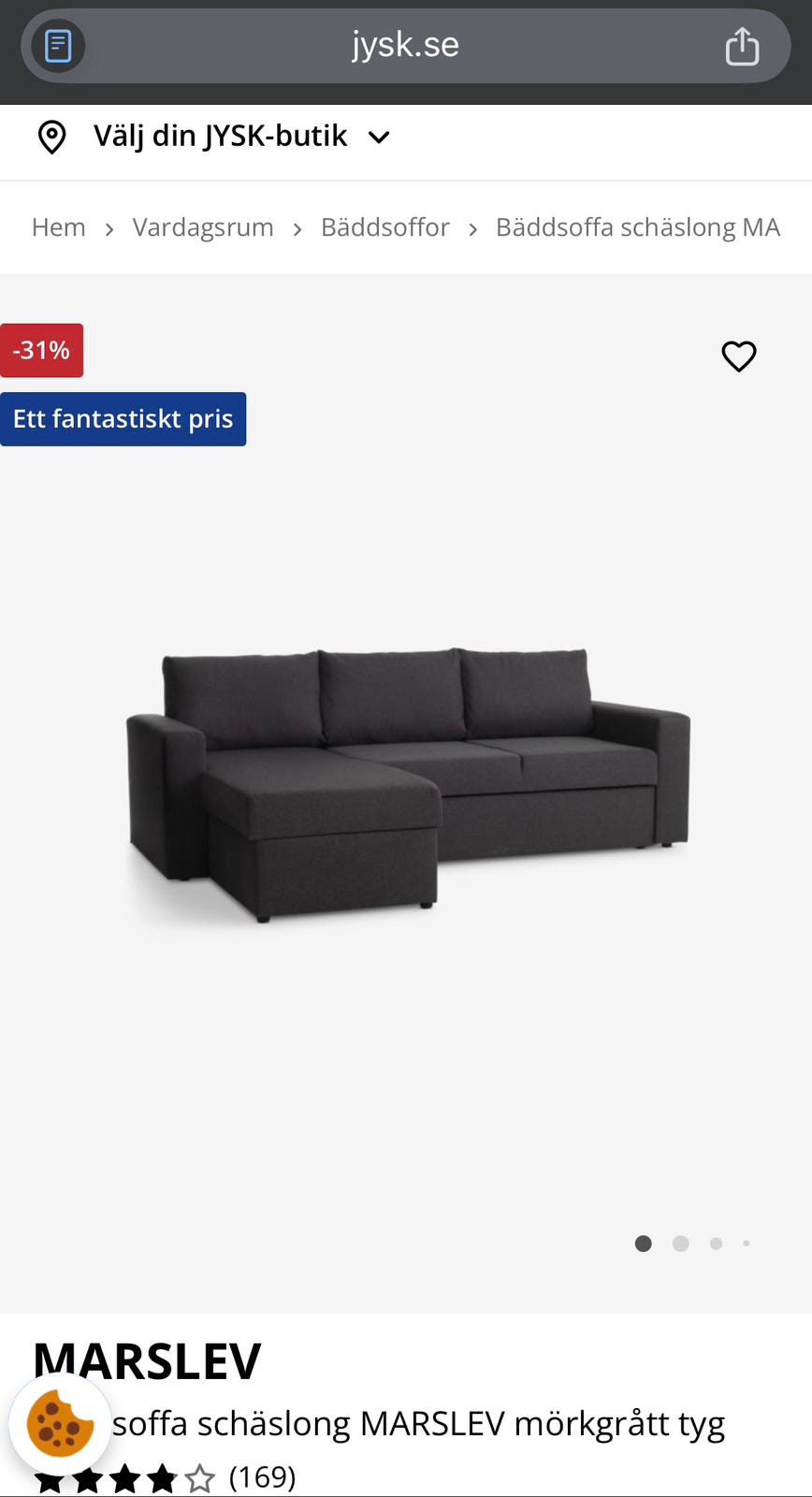Click the location pin icon next to store selector
Image resolution: width=812 pixels, height=1497 pixels.
[51, 137]
